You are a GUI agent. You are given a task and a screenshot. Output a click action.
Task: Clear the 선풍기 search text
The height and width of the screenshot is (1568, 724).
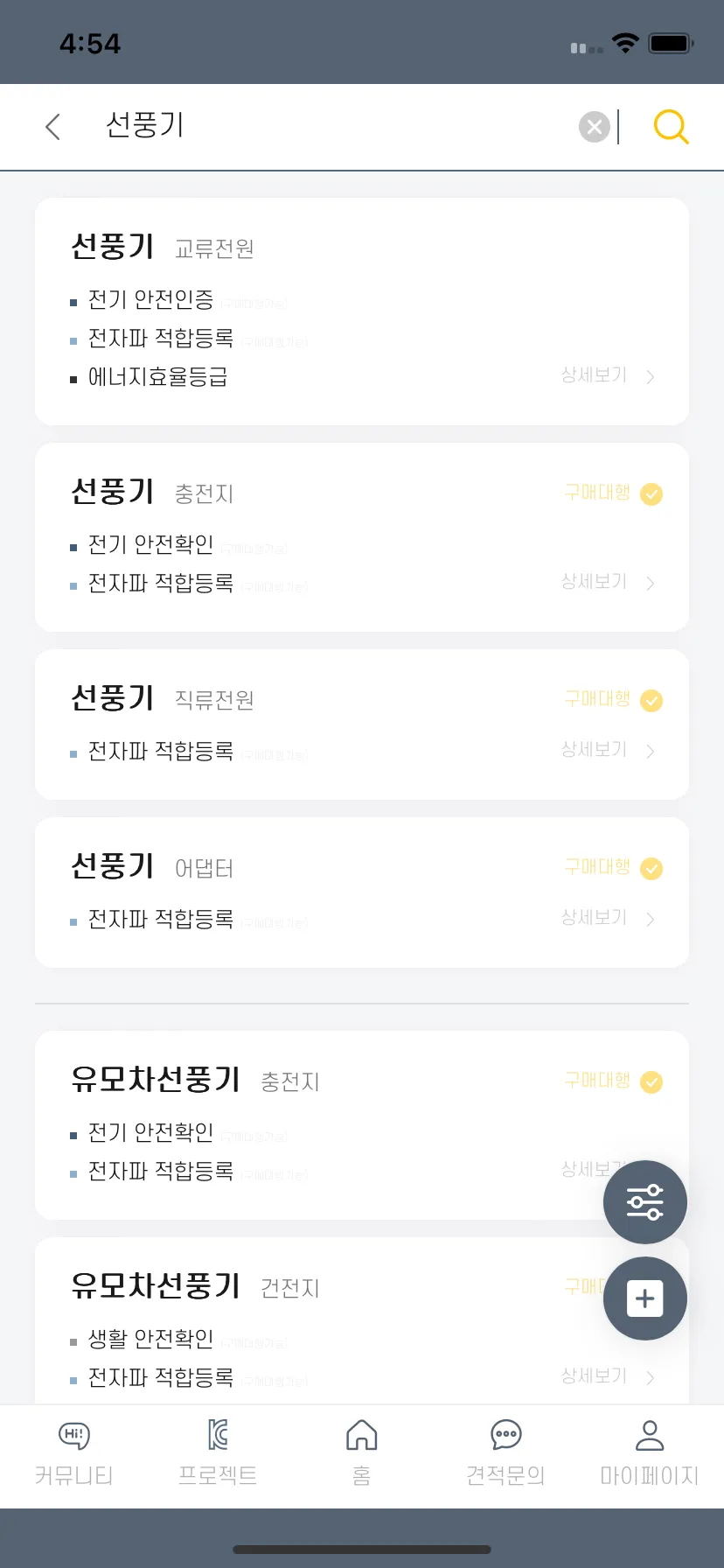pos(595,127)
